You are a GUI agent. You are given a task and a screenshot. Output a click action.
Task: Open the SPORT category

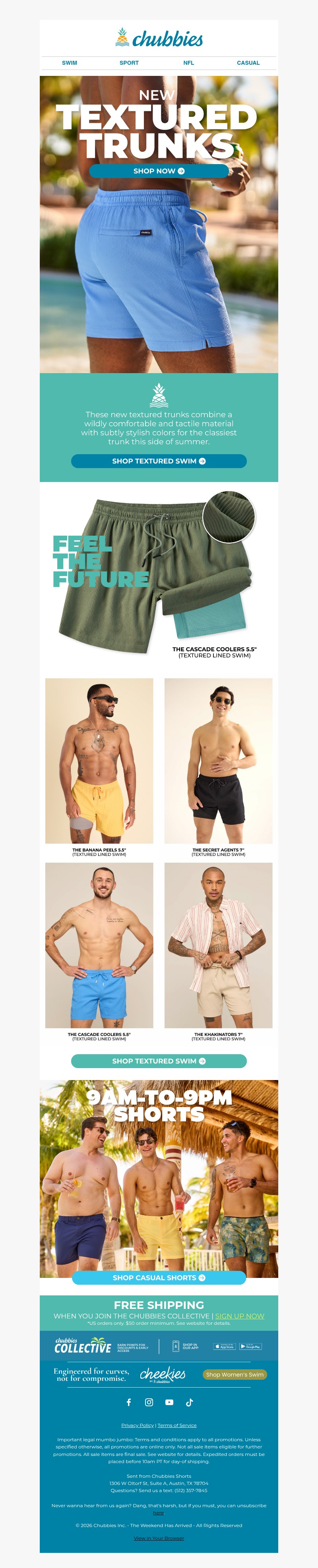[128, 63]
